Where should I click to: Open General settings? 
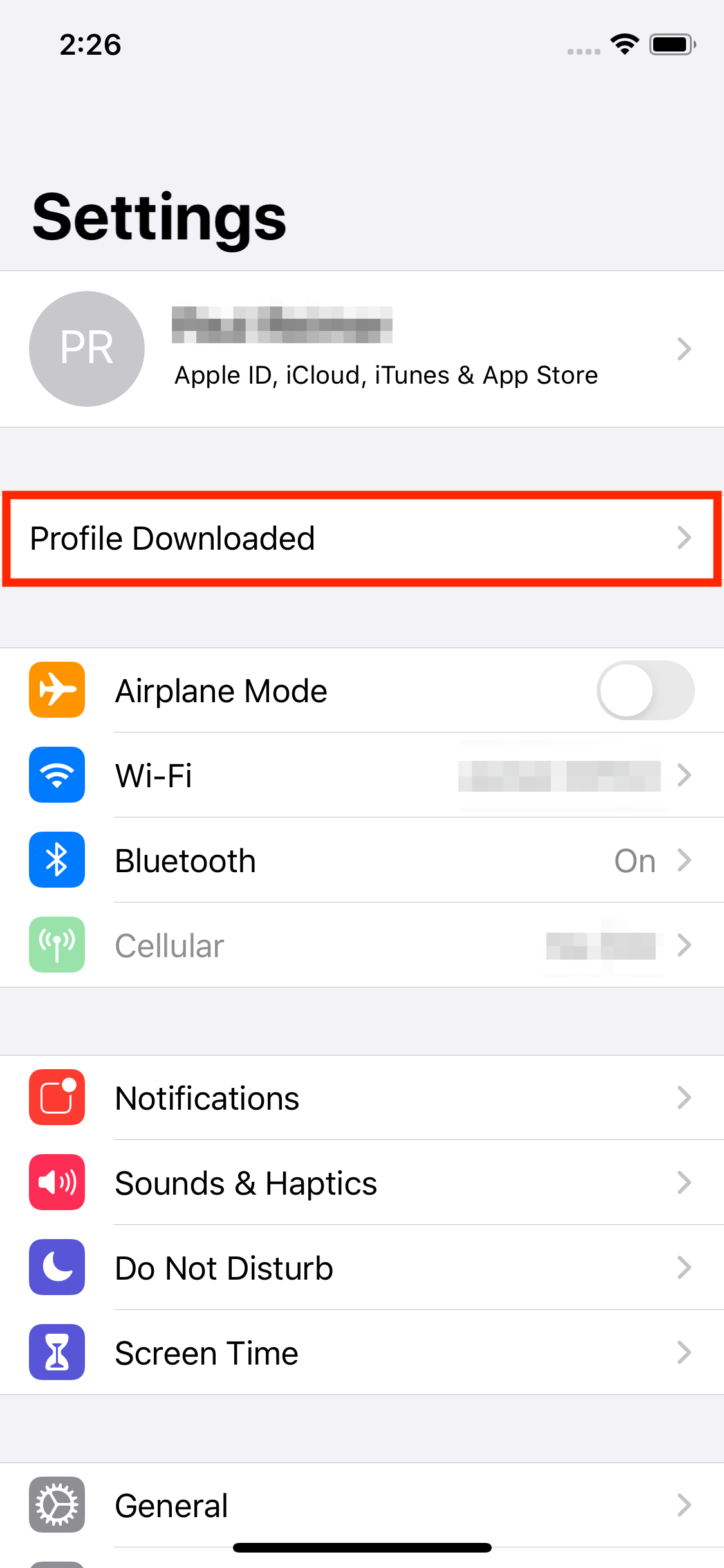362,1505
